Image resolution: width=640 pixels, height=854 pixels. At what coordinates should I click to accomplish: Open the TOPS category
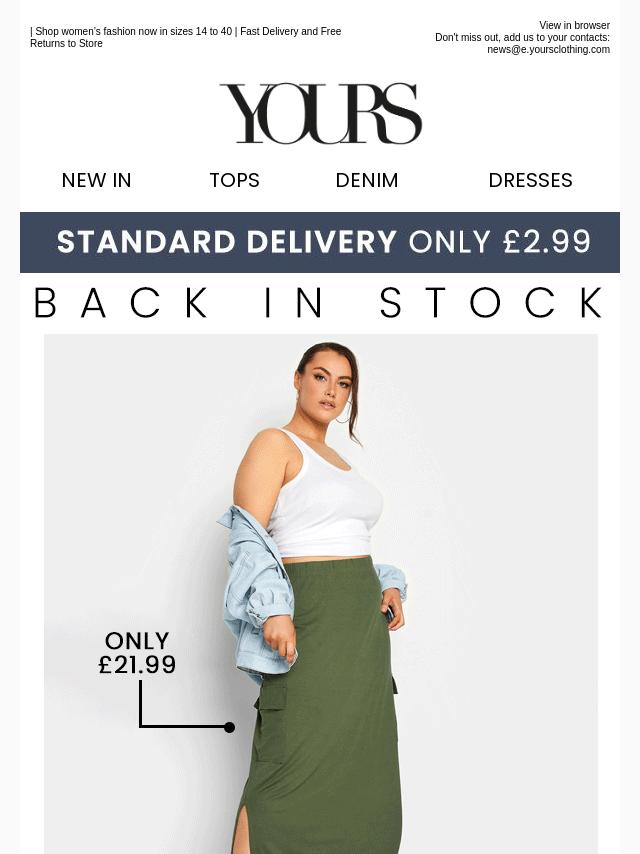point(234,180)
